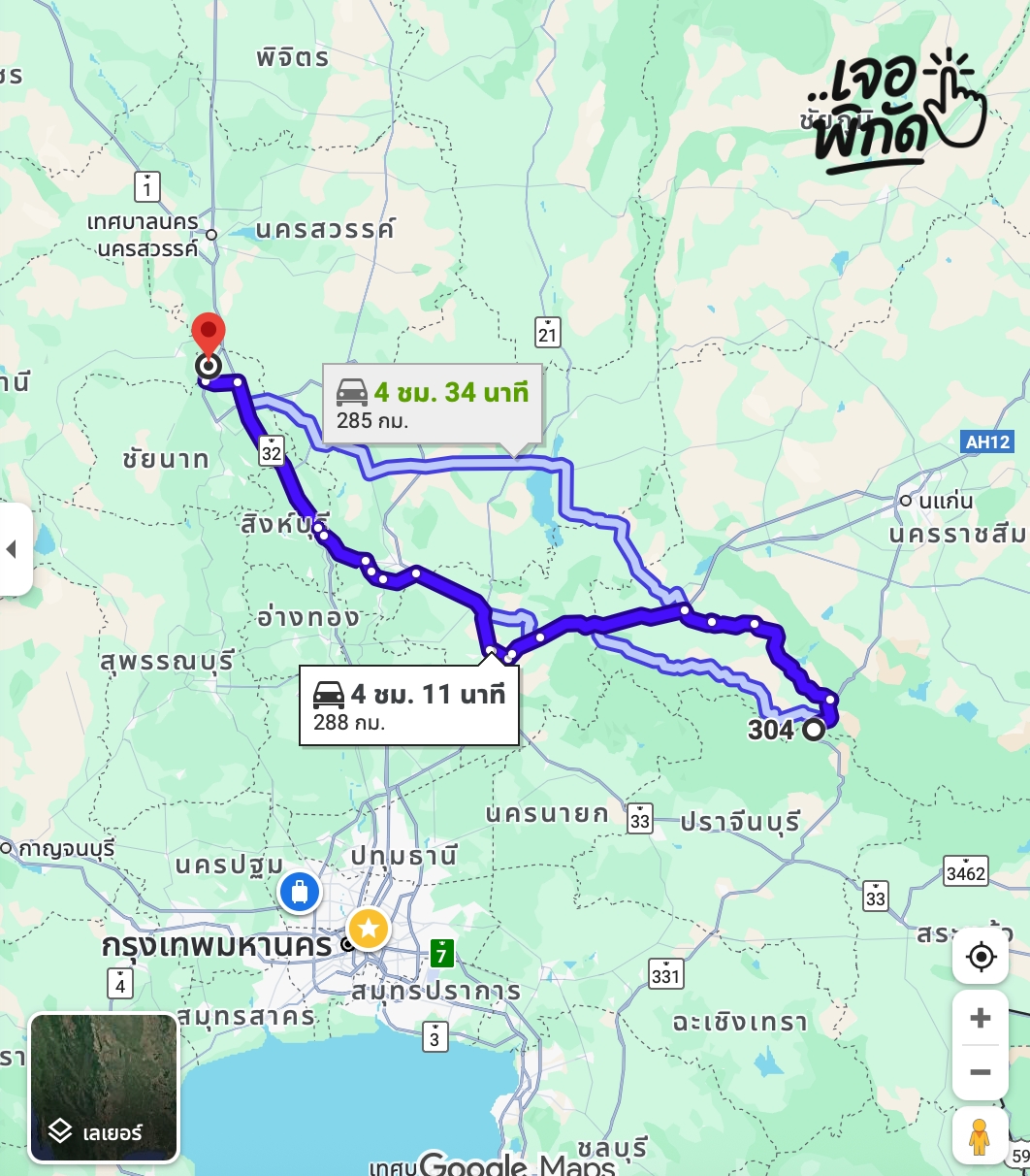
Task: Zoom out of the map
Action: [981, 1072]
